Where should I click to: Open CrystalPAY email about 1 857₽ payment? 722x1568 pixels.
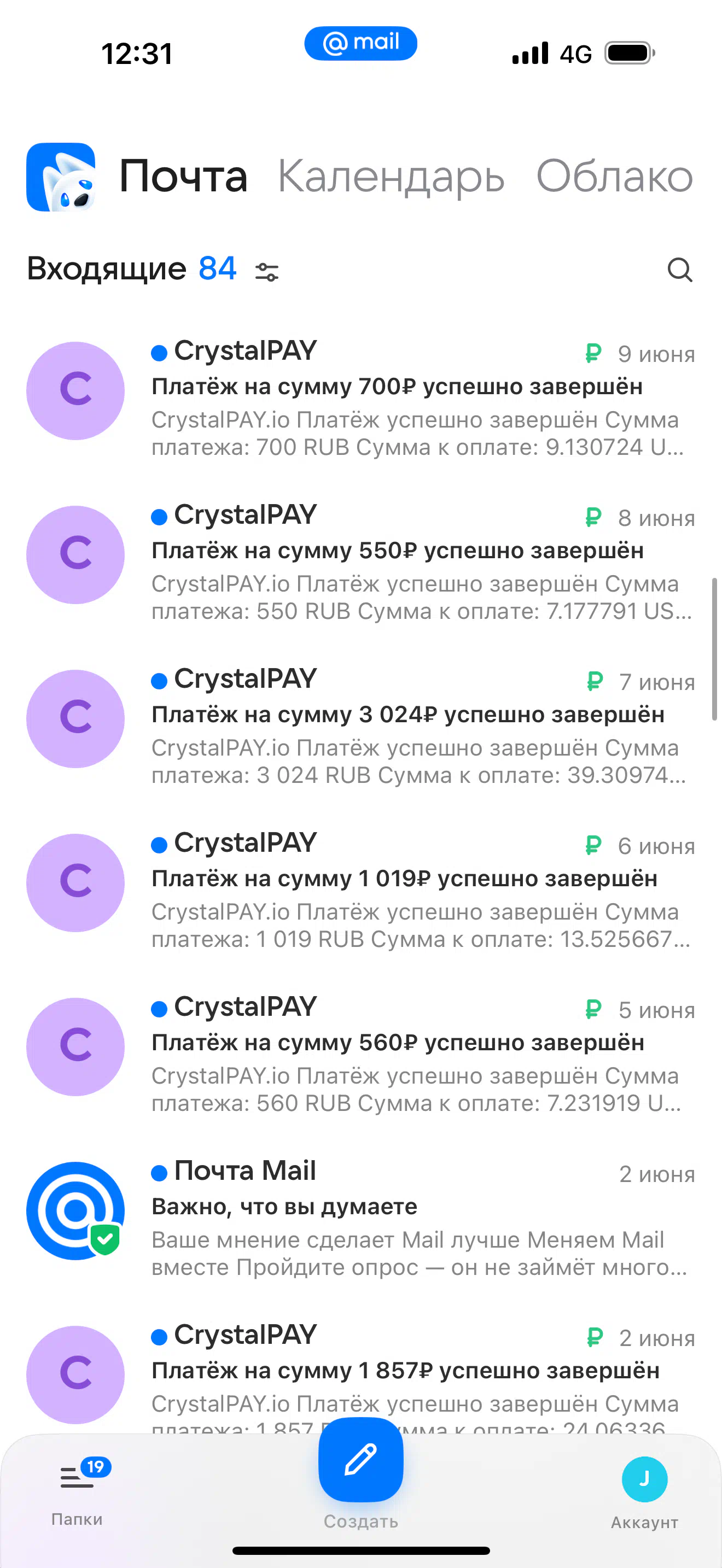361,1376
